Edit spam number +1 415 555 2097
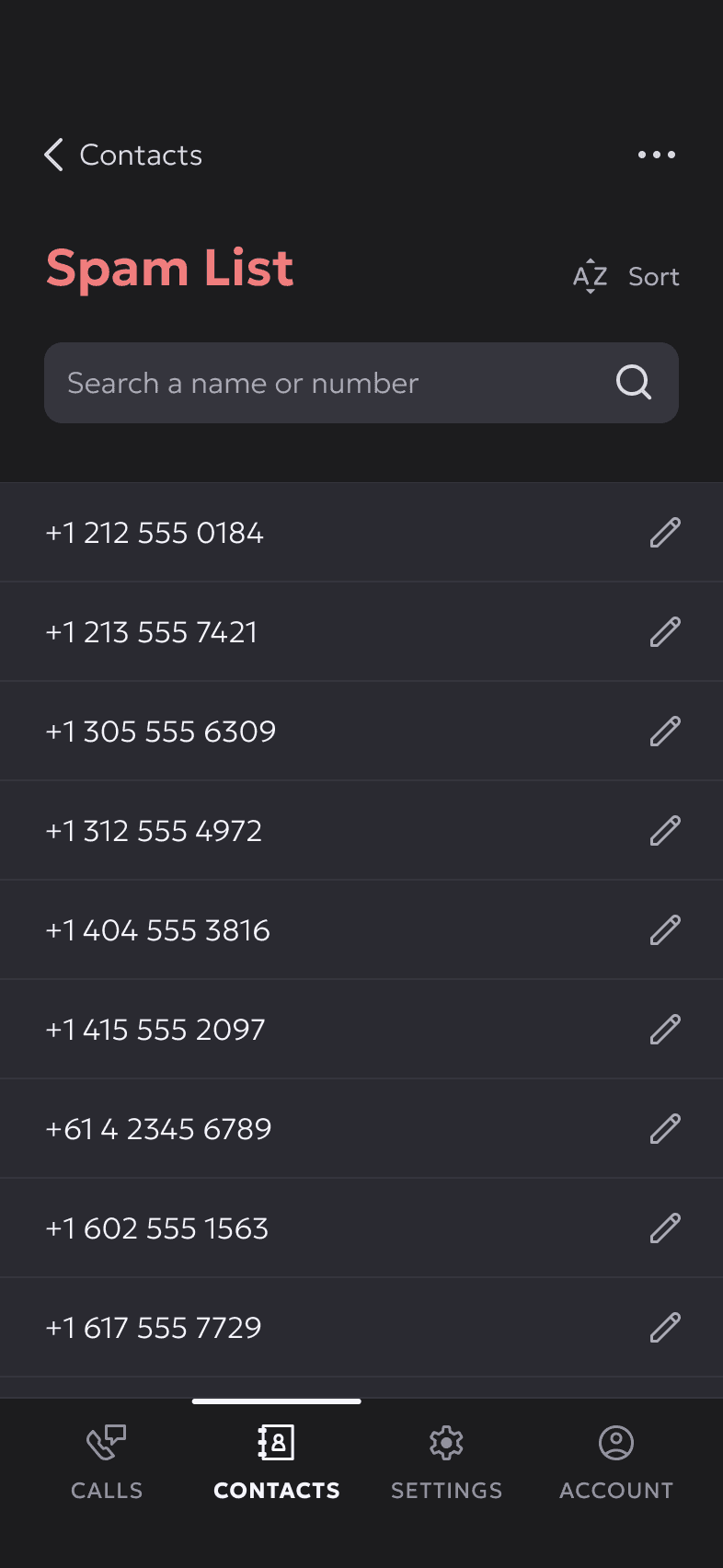Screen dimensions: 723x1568 tap(665, 1030)
